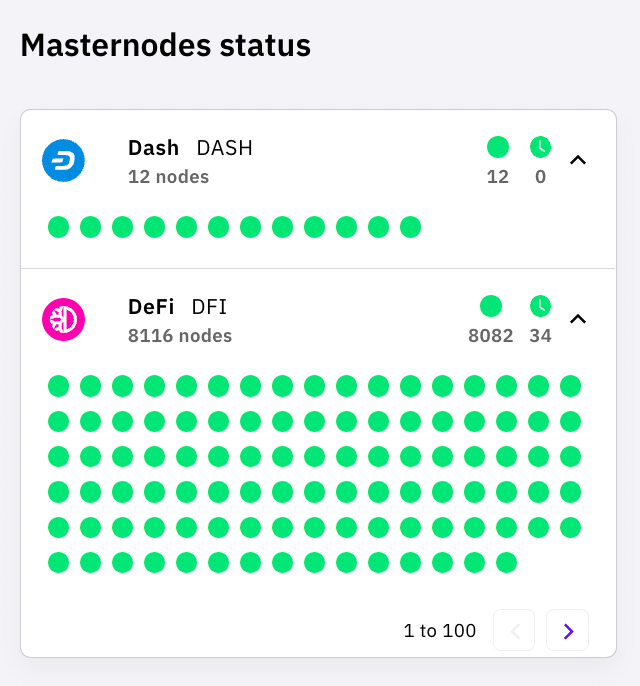Screen dimensions: 640x686
Task: Collapse the Dash nodes section
Action: click(577, 159)
